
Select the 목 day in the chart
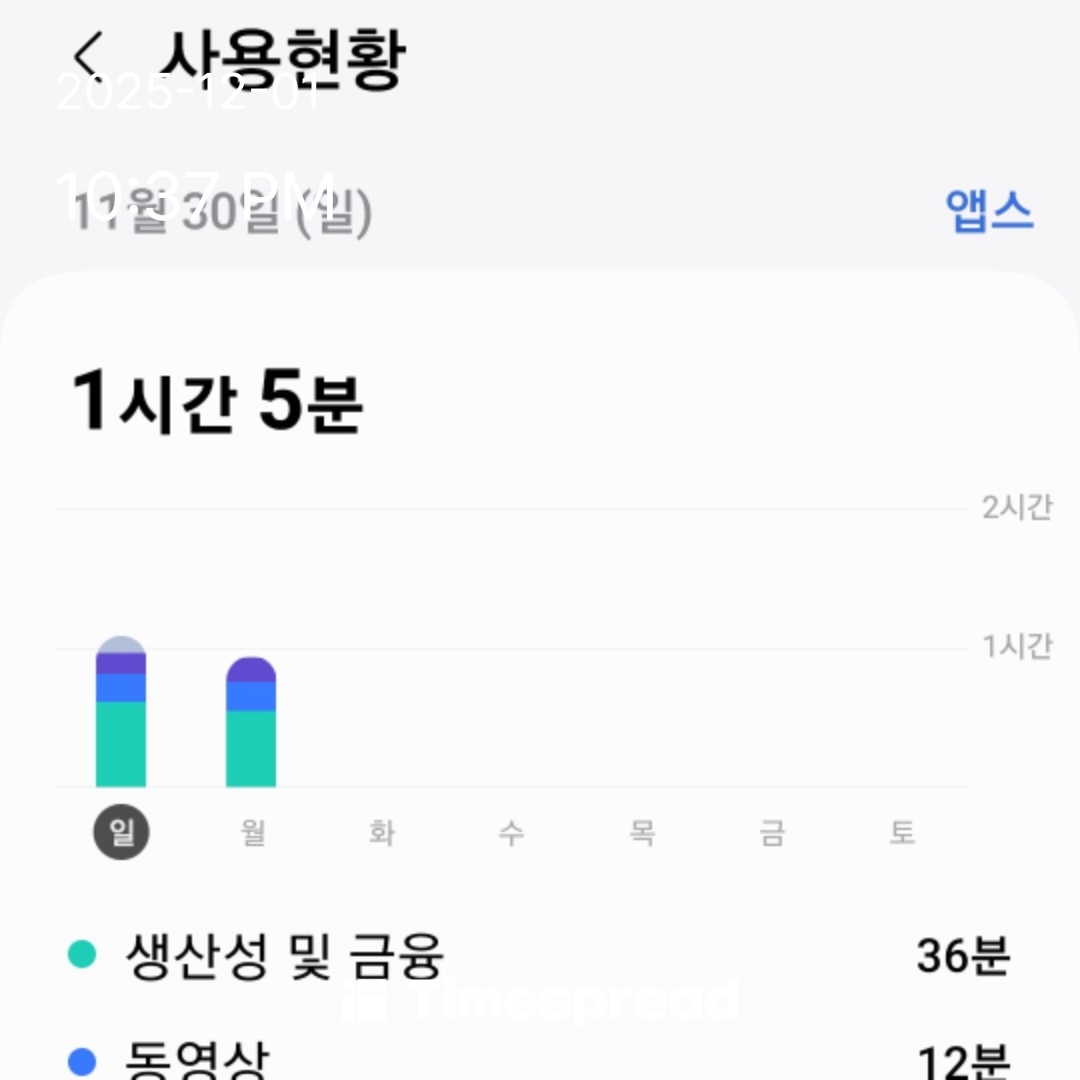point(642,833)
